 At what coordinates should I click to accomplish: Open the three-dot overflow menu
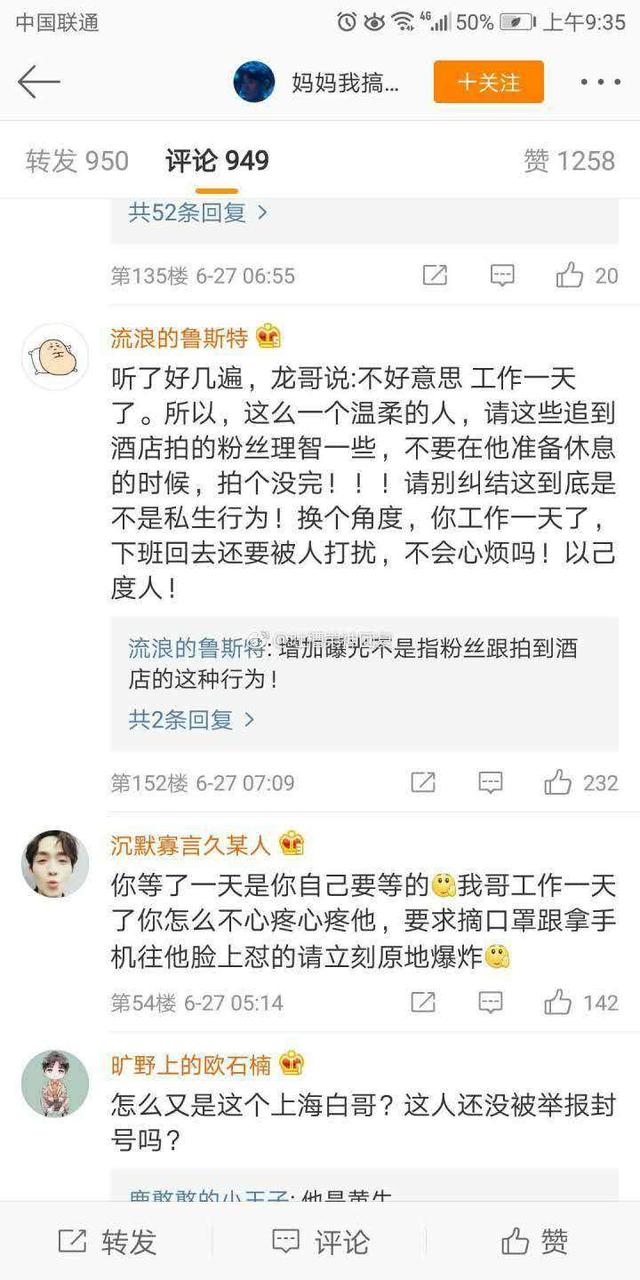(x=600, y=82)
